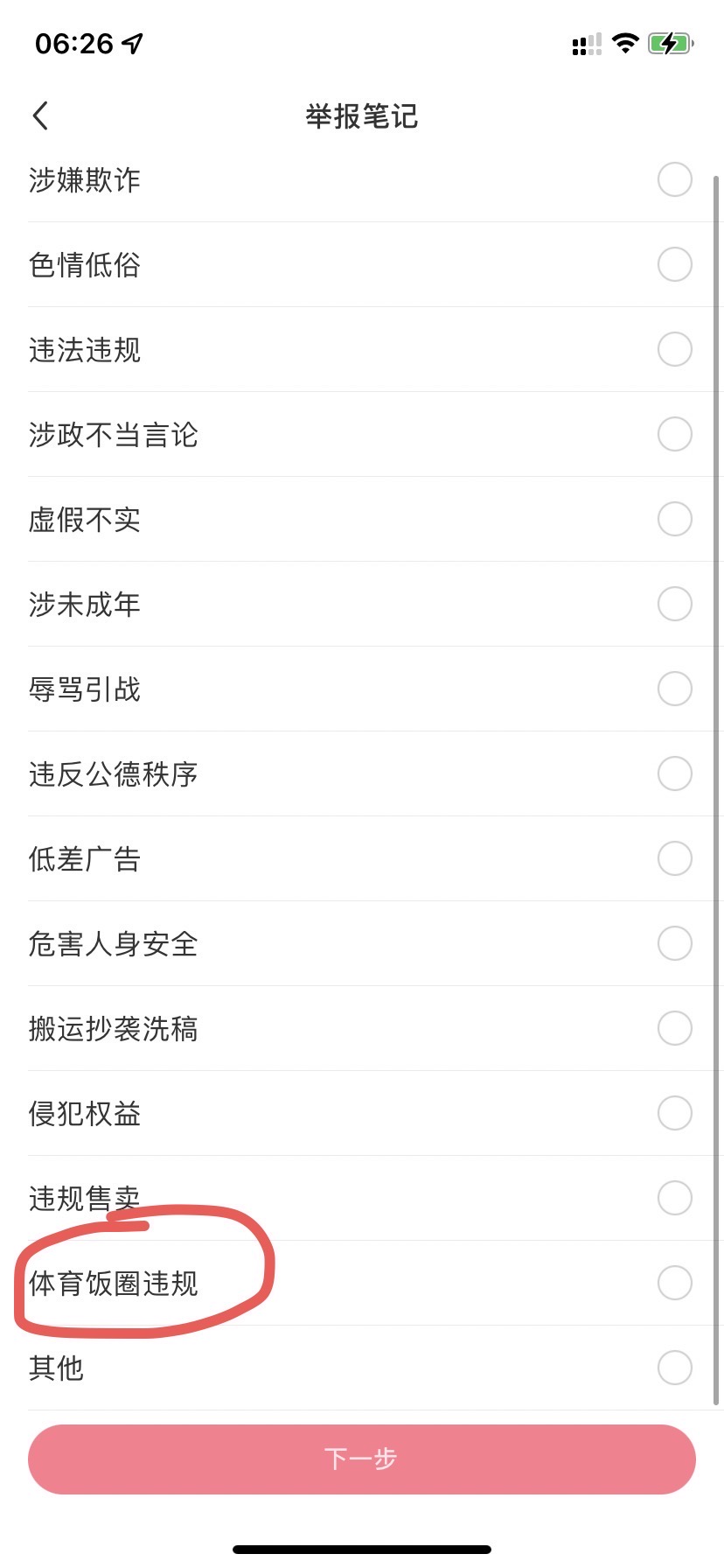Image resolution: width=724 pixels, height=1568 pixels.
Task: Go back using the top-left arrow
Action: click(x=40, y=115)
